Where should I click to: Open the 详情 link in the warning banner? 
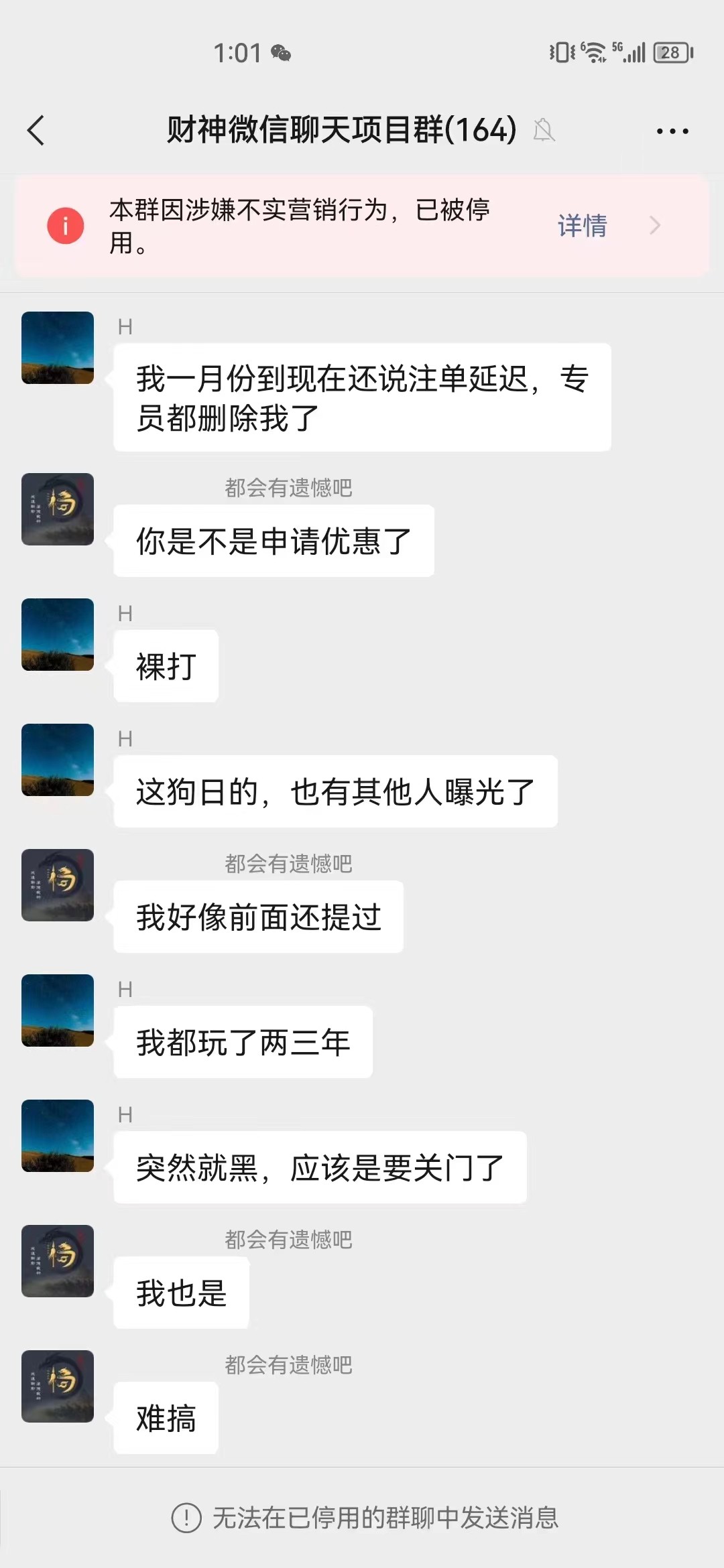point(581,226)
